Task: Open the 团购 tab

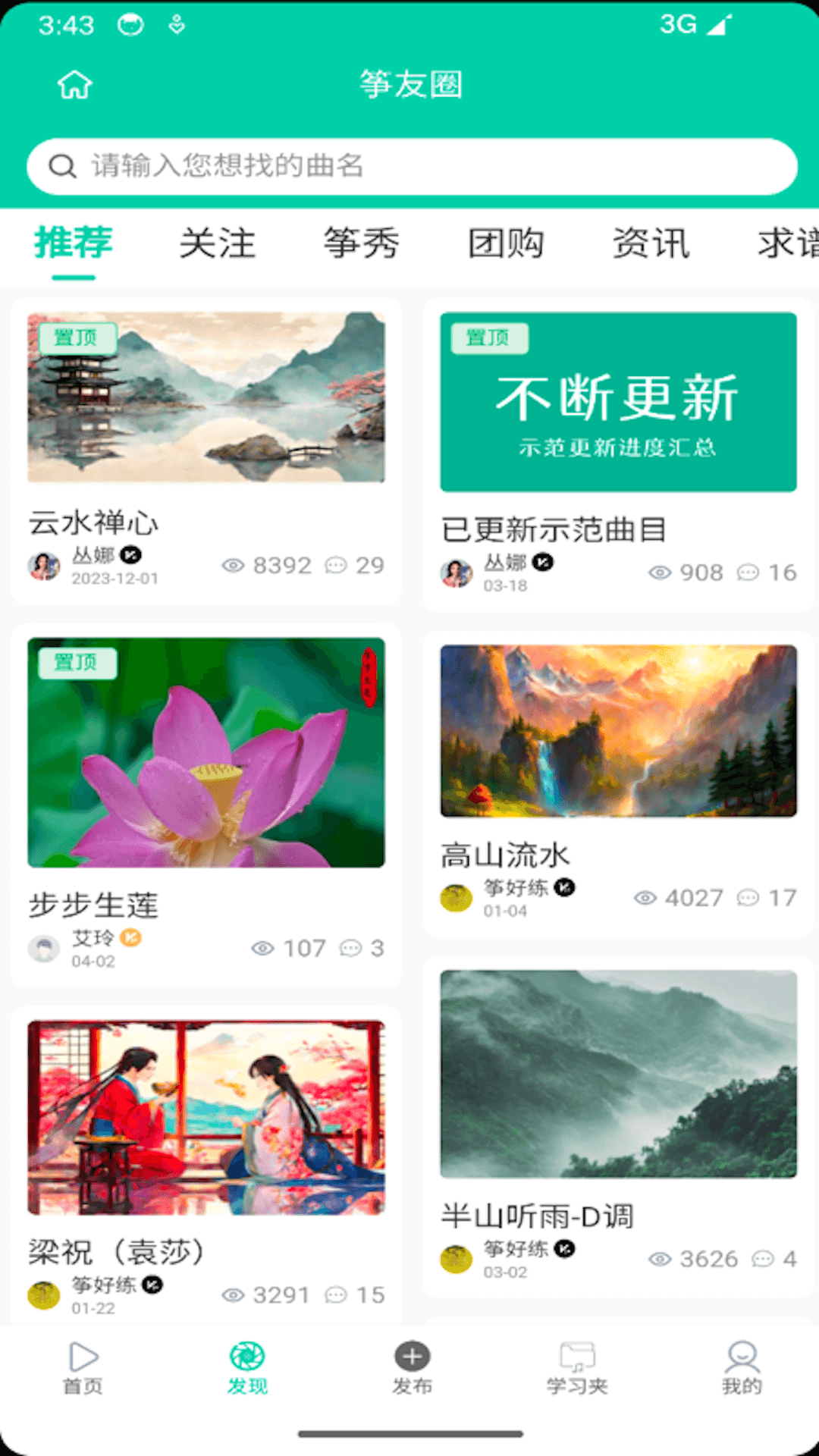Action: point(507,243)
